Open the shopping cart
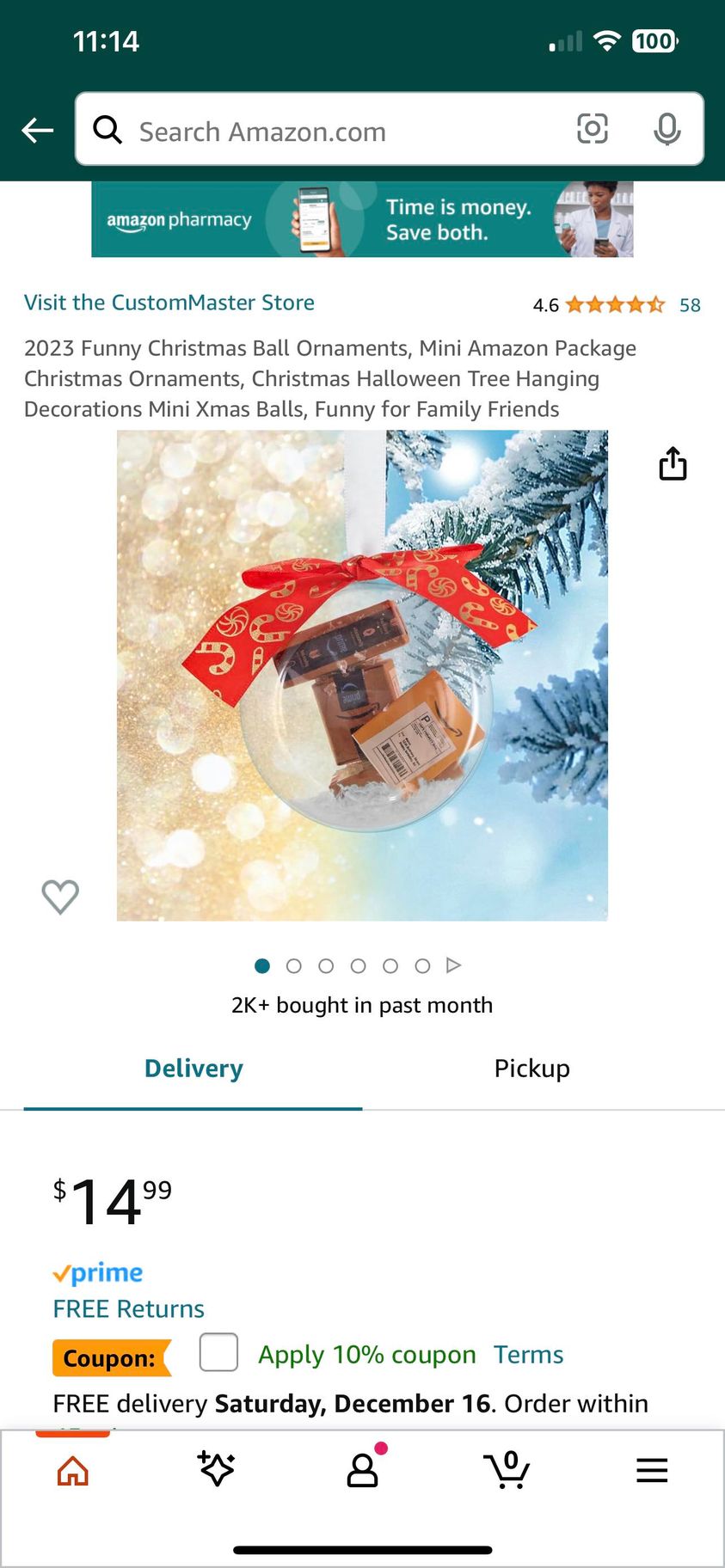Image resolution: width=725 pixels, height=1568 pixels. tap(507, 1469)
